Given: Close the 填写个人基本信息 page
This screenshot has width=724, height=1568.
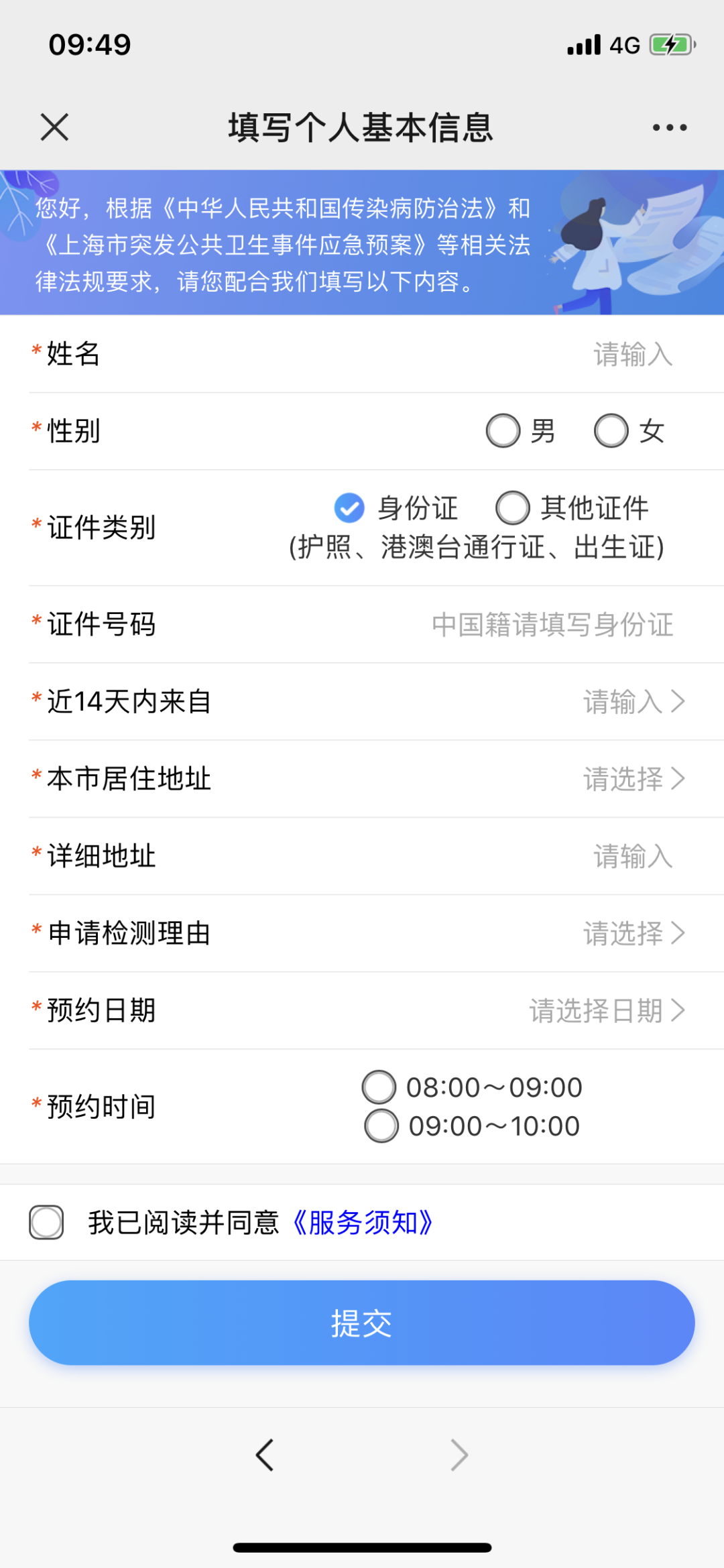Looking at the screenshot, I should click(54, 127).
